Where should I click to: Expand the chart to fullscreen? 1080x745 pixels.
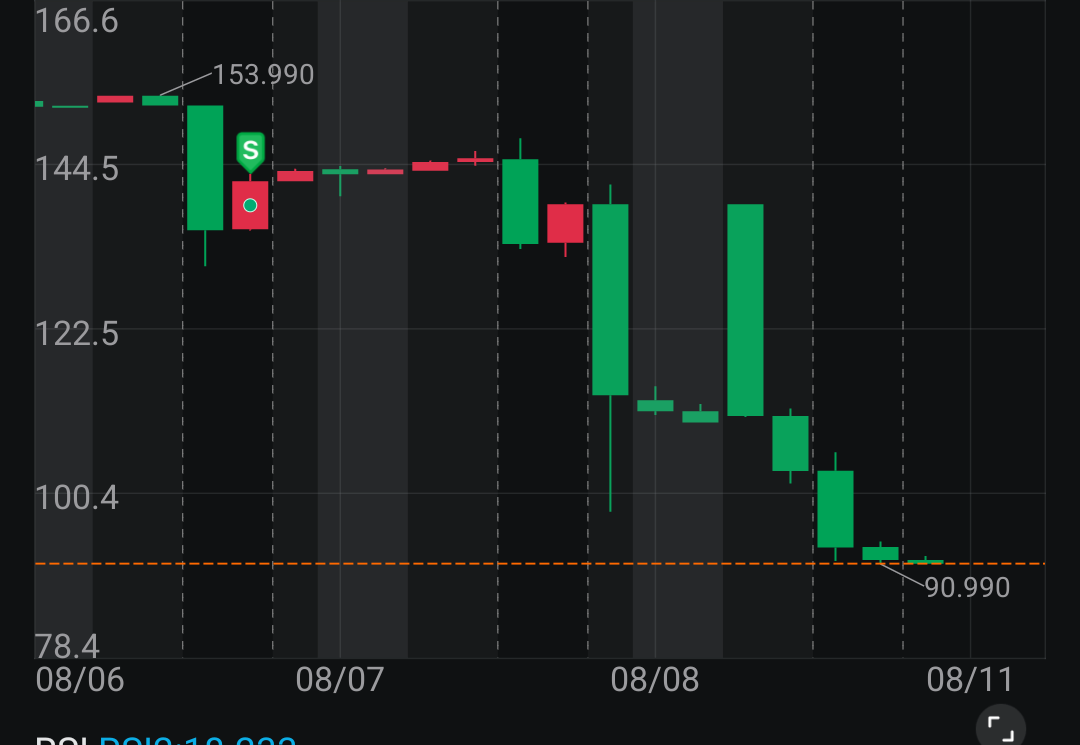1000,726
